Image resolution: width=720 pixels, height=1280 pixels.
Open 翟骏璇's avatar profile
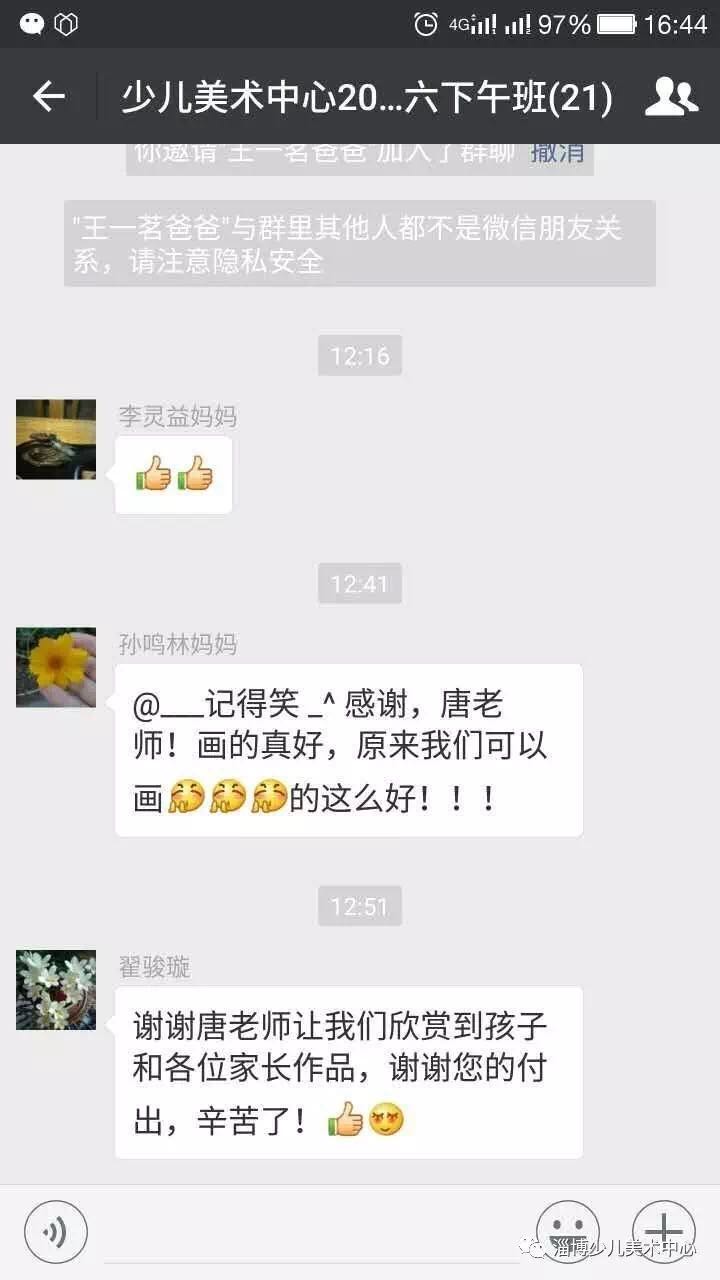[56, 990]
